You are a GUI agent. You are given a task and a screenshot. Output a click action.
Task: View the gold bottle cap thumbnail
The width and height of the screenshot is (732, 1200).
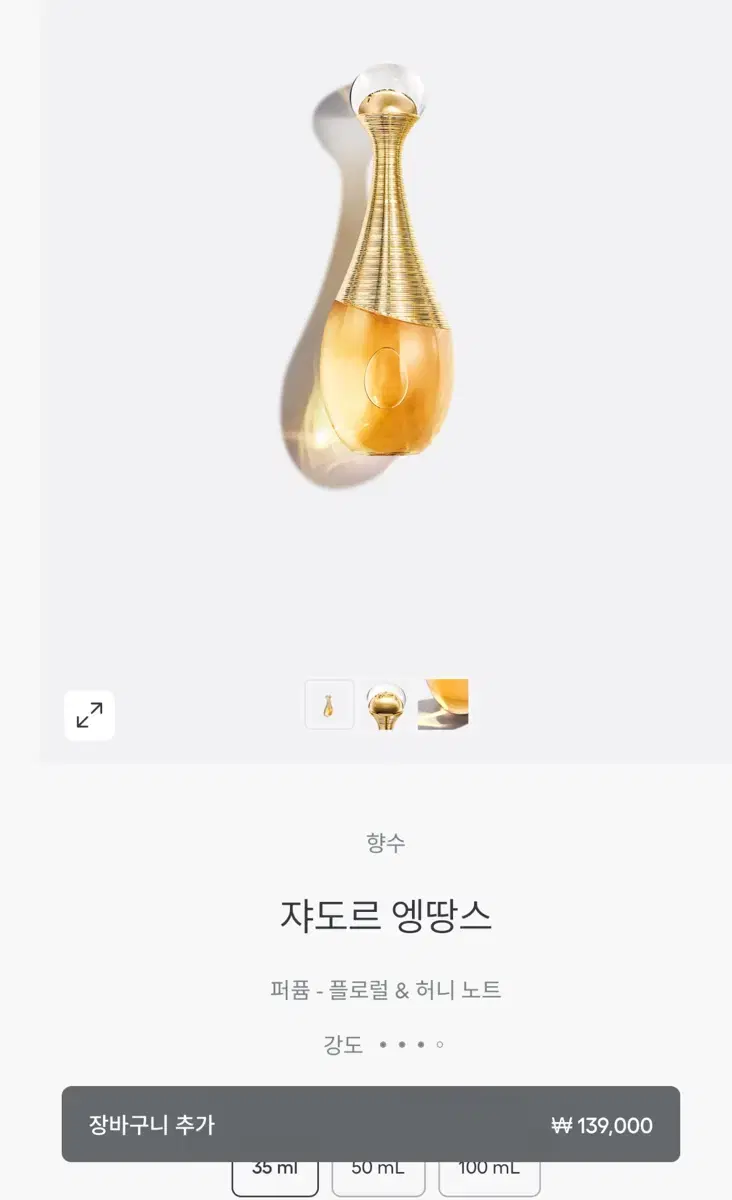coord(386,704)
